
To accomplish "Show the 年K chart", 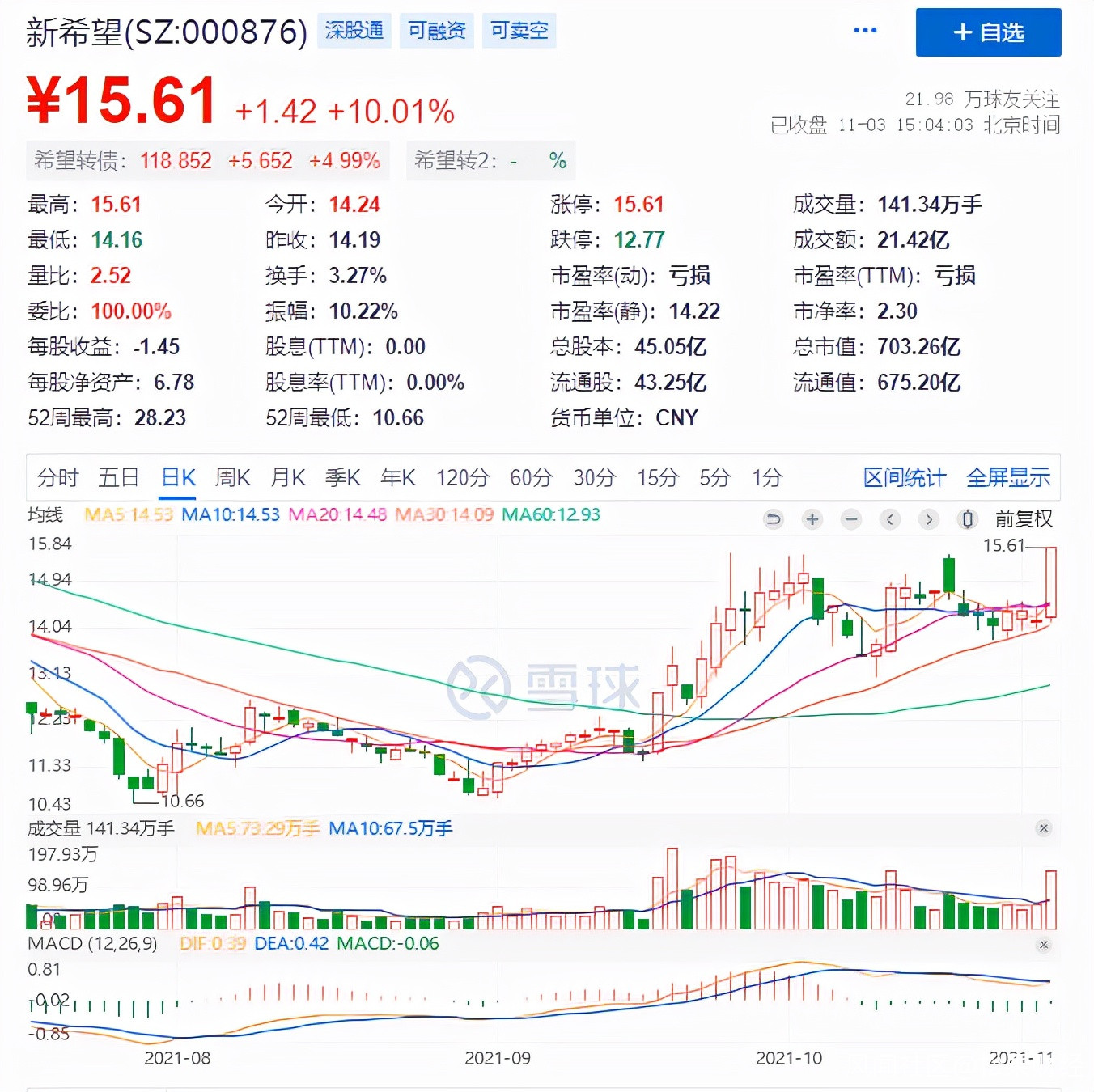I will click(398, 478).
